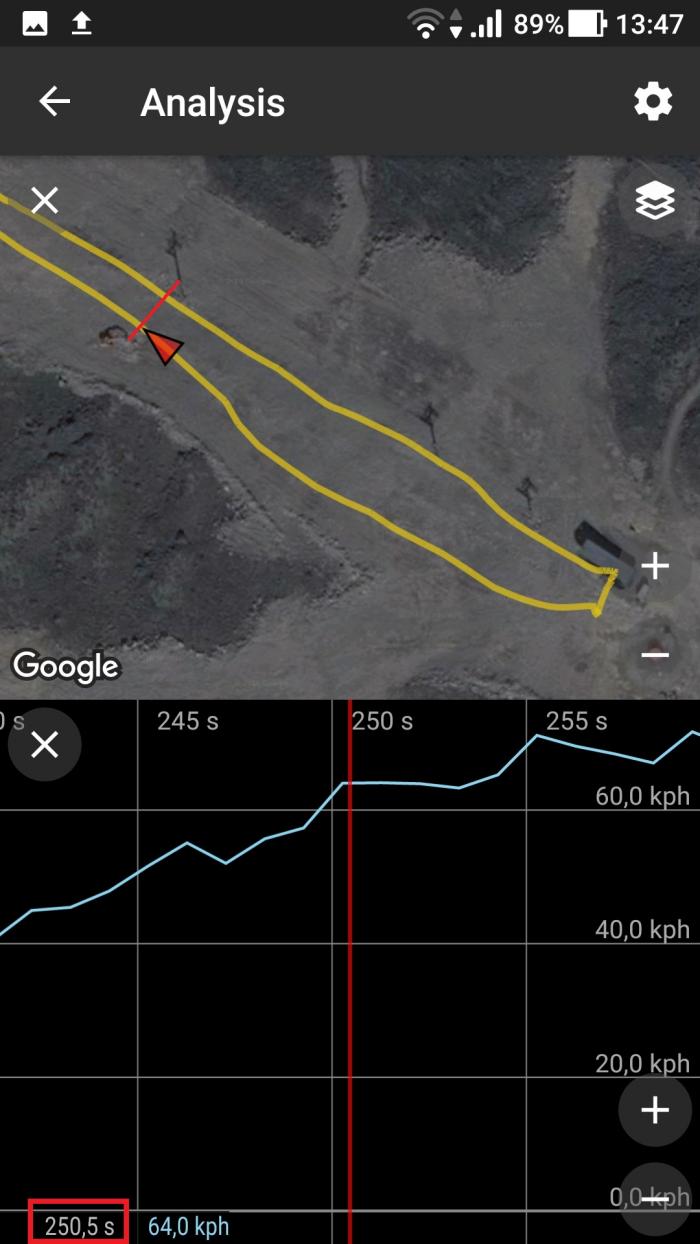Close the speed chart
The height and width of the screenshot is (1244, 700).
[x=45, y=745]
